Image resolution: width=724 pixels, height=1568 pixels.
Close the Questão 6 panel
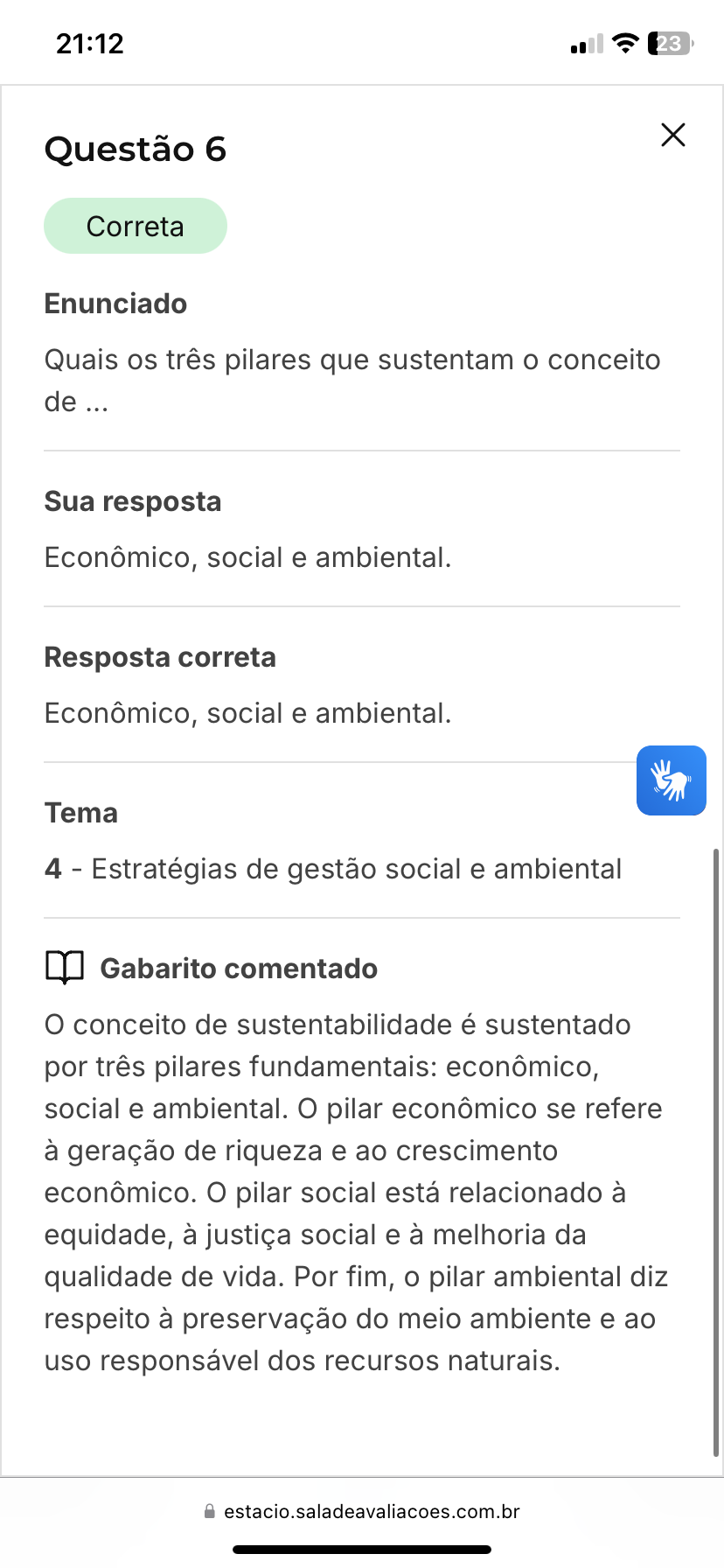click(673, 135)
